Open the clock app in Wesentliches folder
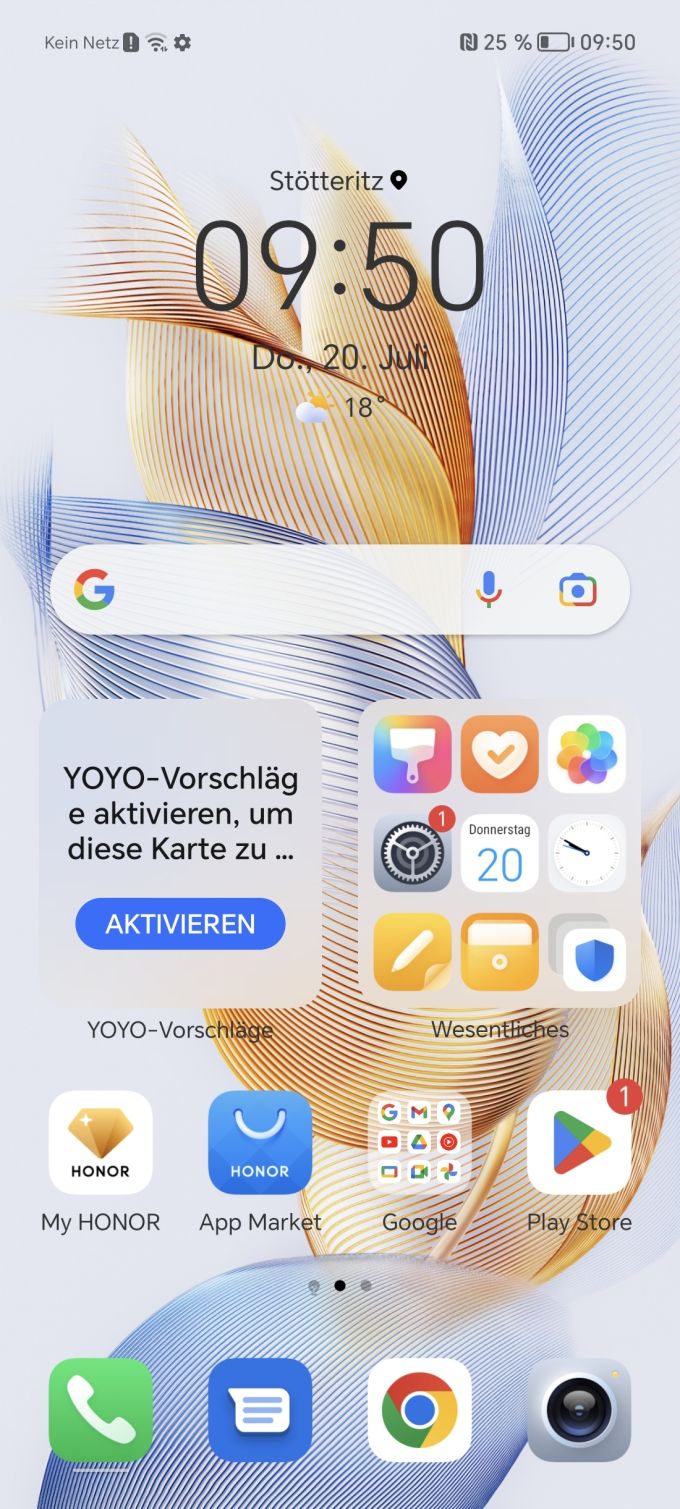The image size is (680, 1509). coord(587,852)
